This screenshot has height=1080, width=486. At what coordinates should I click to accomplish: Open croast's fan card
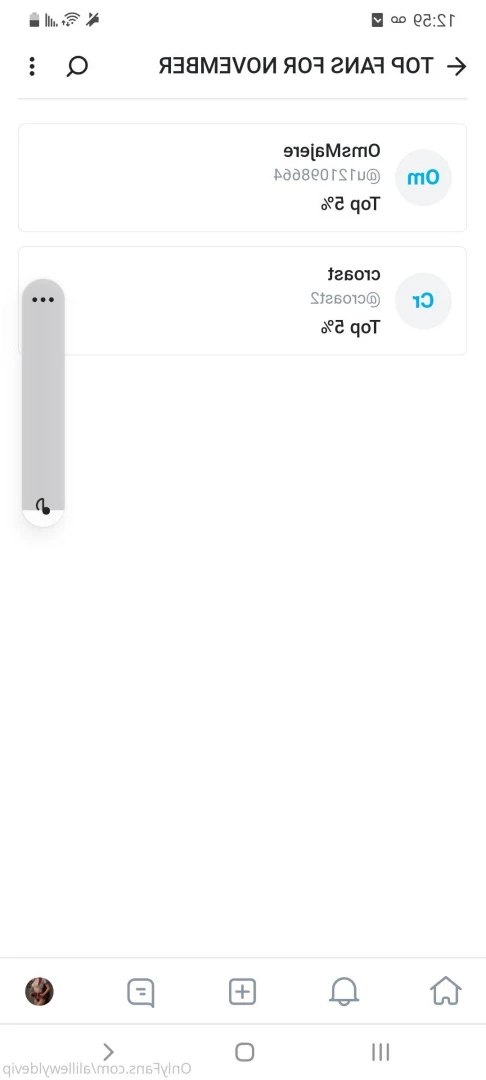(x=242, y=301)
